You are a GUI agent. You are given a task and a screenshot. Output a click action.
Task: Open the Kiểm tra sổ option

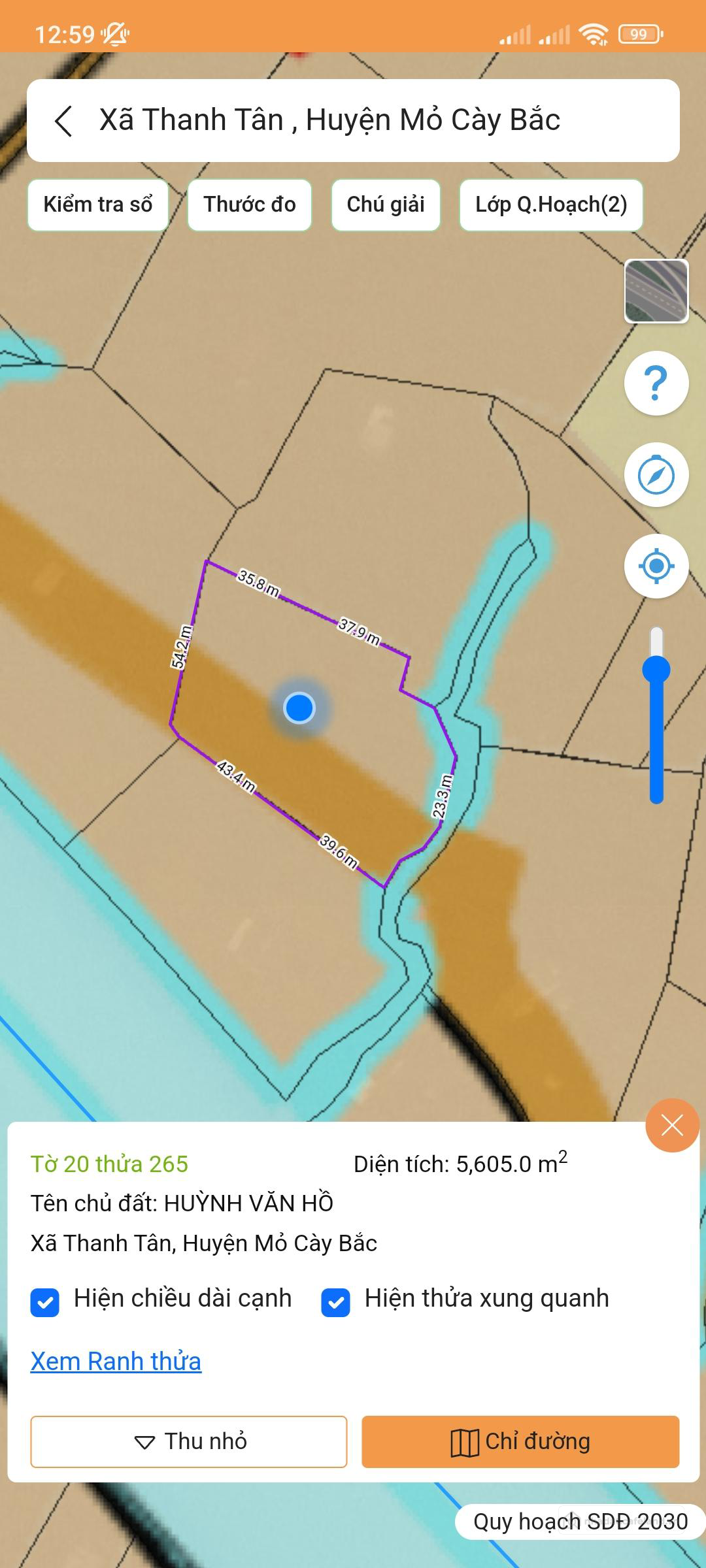pyautogui.click(x=98, y=204)
